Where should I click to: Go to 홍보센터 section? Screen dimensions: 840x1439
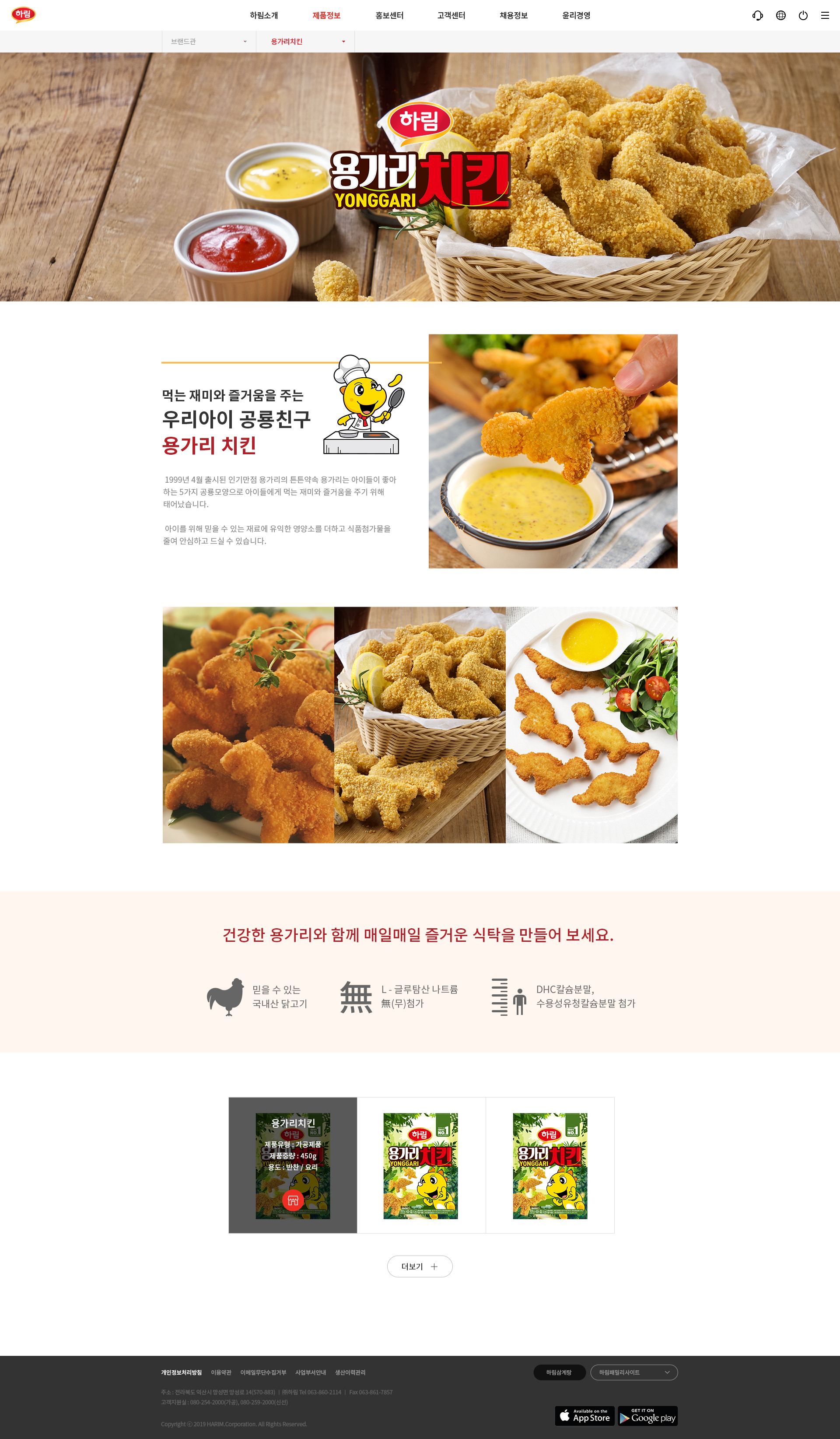[x=389, y=15]
